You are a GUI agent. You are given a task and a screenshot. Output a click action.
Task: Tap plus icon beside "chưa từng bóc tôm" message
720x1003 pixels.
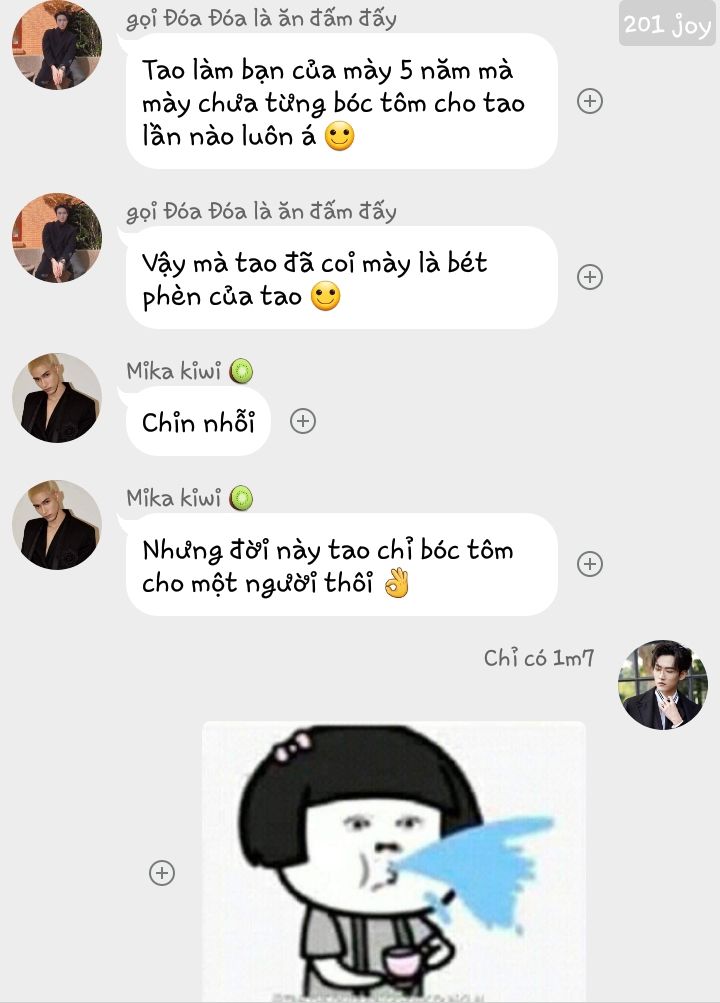pyautogui.click(x=590, y=101)
